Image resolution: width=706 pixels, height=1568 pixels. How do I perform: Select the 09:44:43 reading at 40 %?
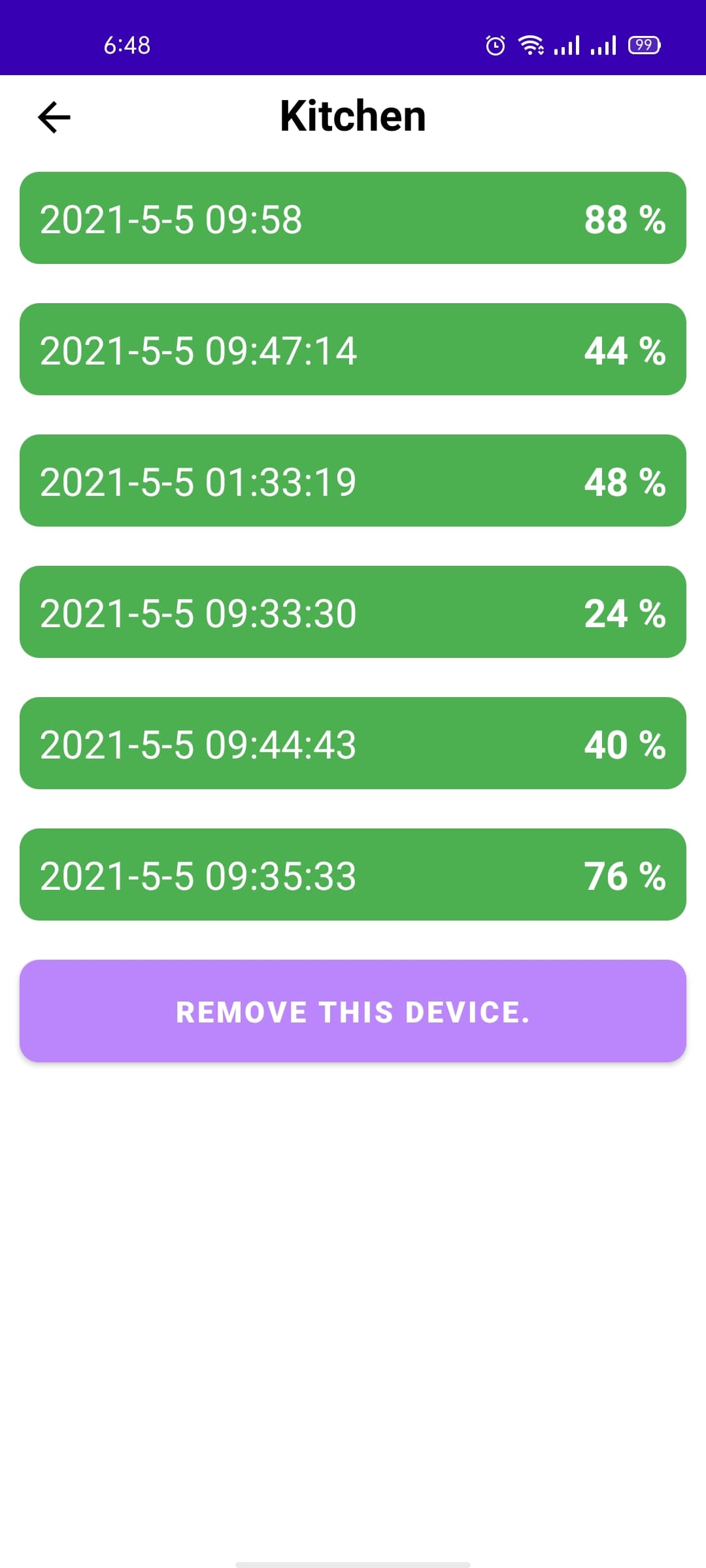coord(353,743)
